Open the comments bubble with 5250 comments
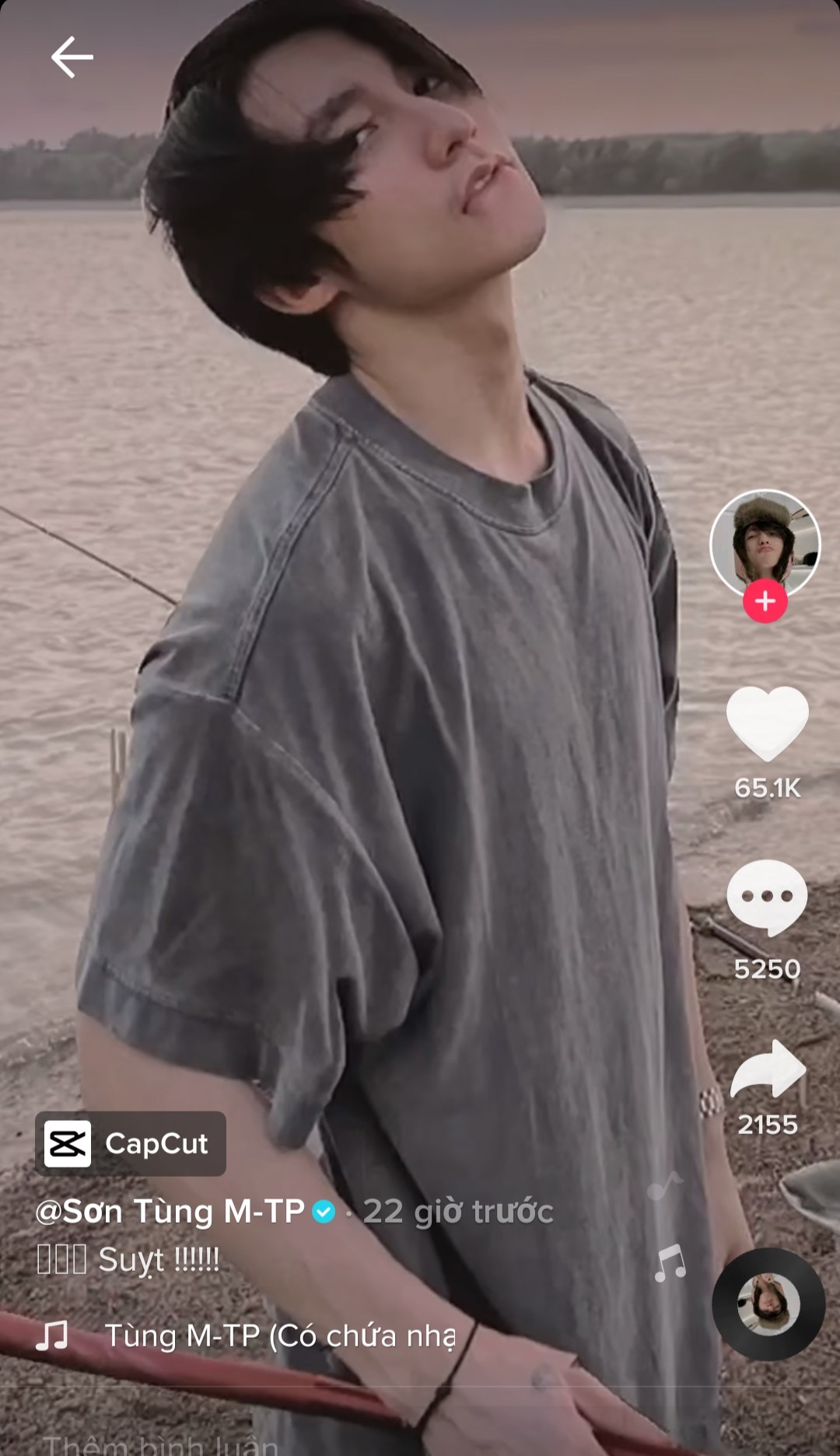Viewport: 840px width, 1456px height. click(767, 897)
